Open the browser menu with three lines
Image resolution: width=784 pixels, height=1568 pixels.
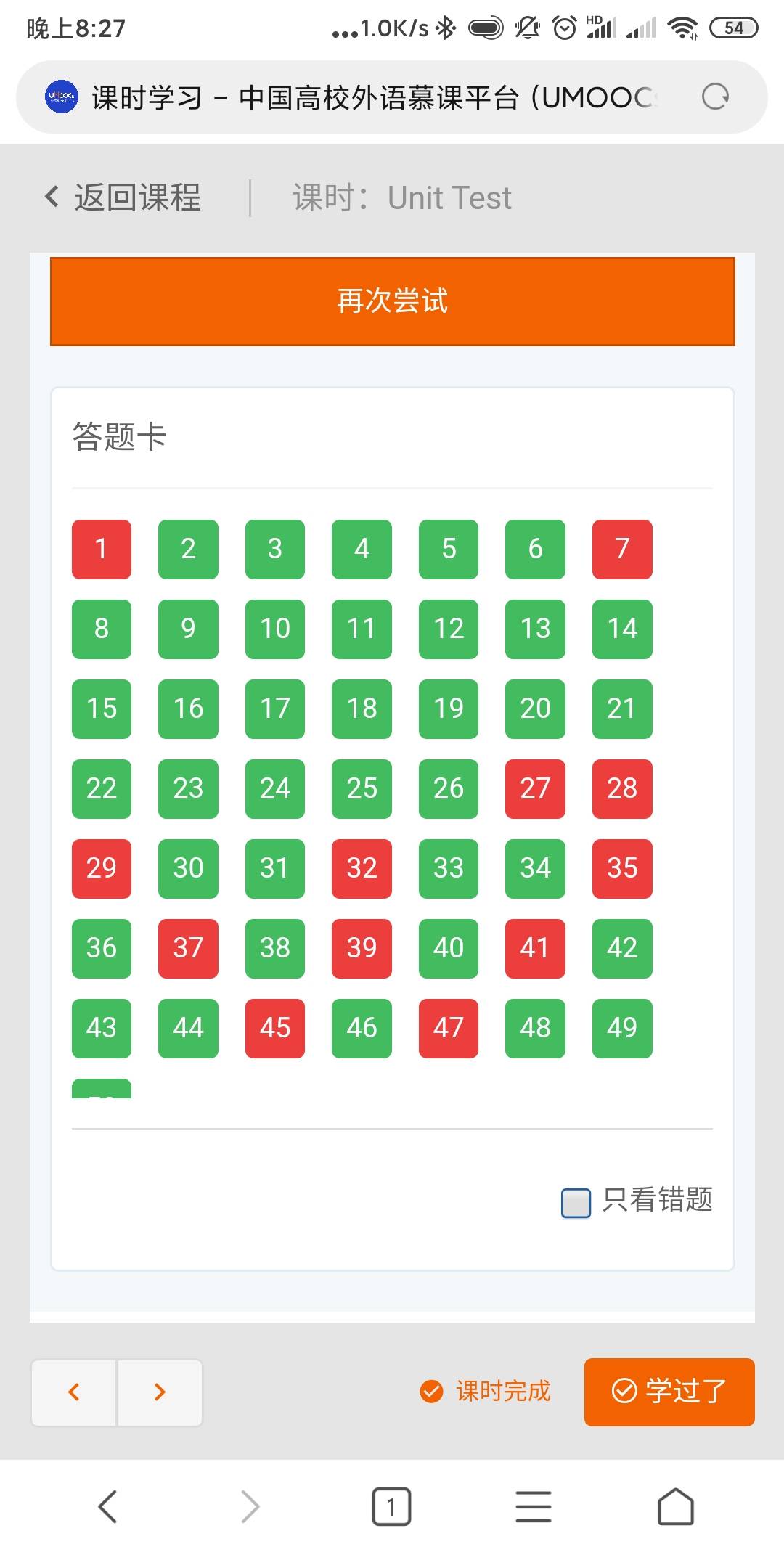pyautogui.click(x=534, y=1506)
